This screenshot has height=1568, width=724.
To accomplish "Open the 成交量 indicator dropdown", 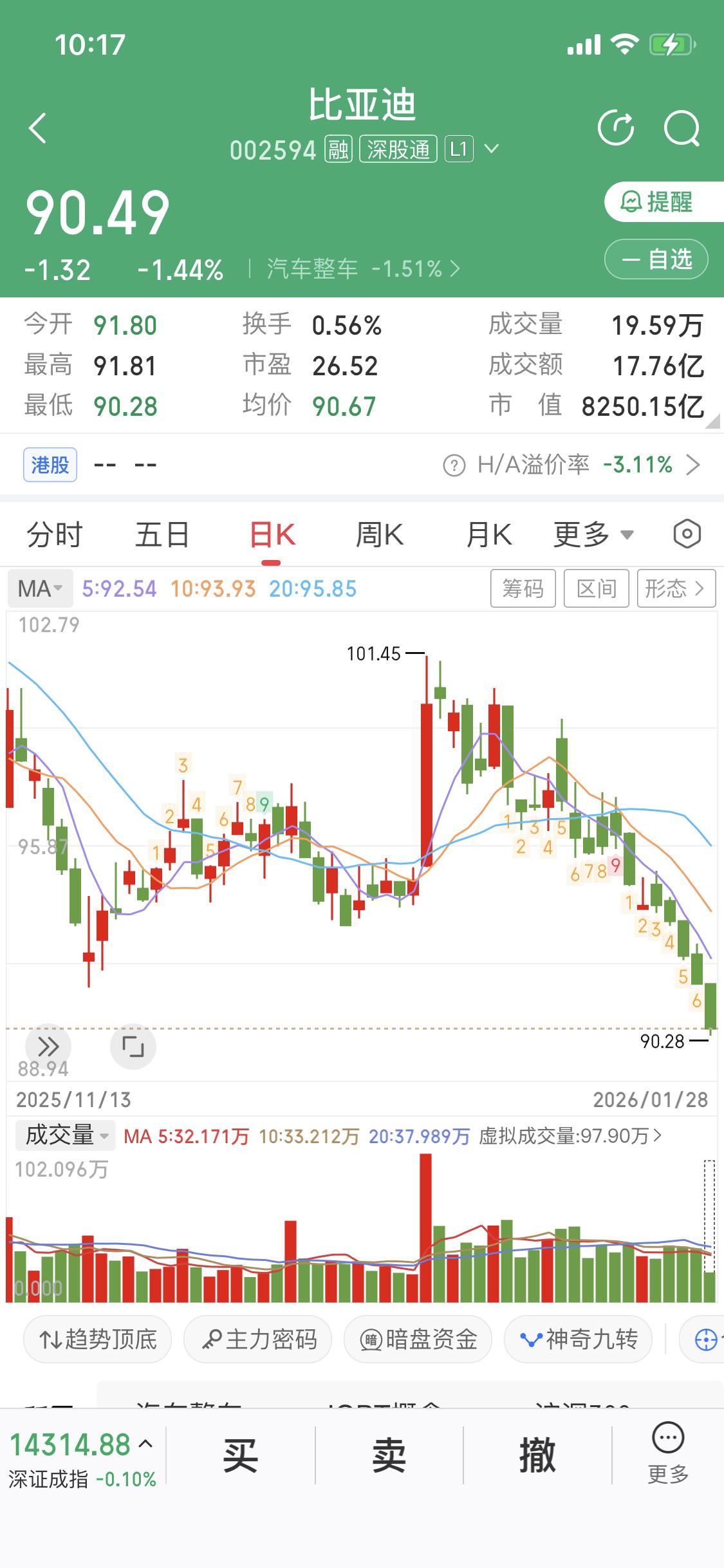I will click(64, 1135).
